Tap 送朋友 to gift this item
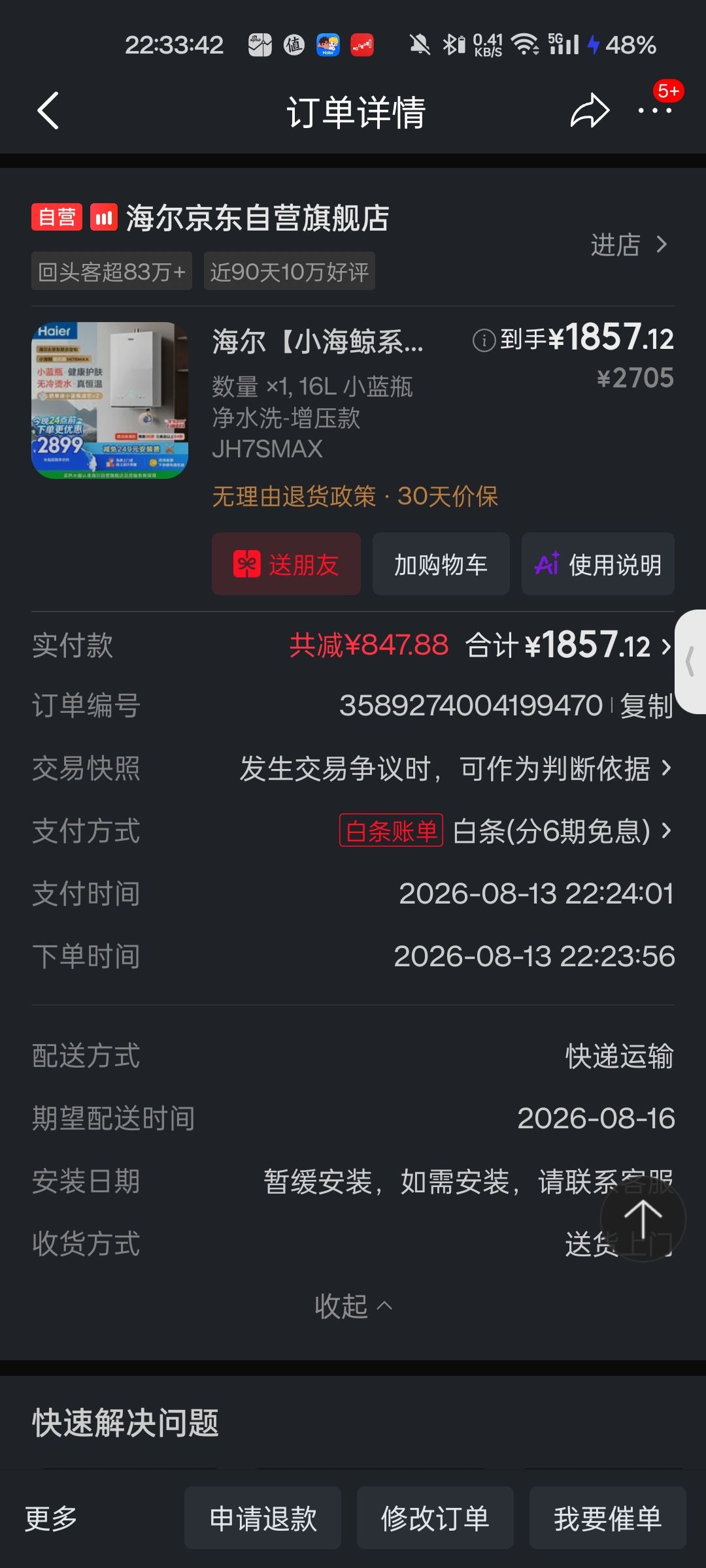 [286, 564]
